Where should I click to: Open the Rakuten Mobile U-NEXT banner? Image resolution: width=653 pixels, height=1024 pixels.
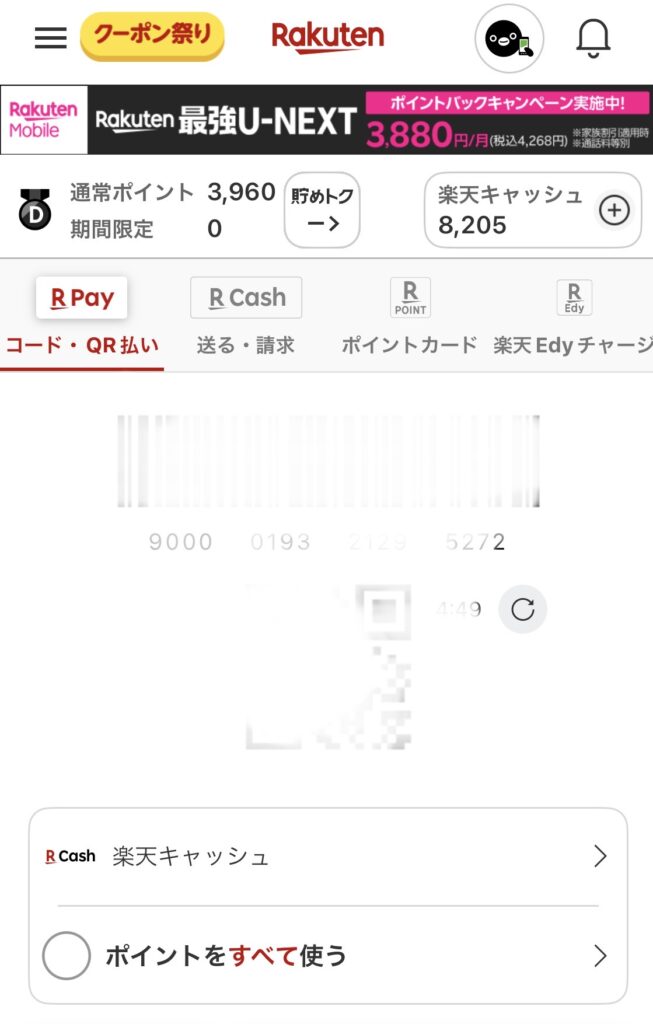[x=326, y=120]
